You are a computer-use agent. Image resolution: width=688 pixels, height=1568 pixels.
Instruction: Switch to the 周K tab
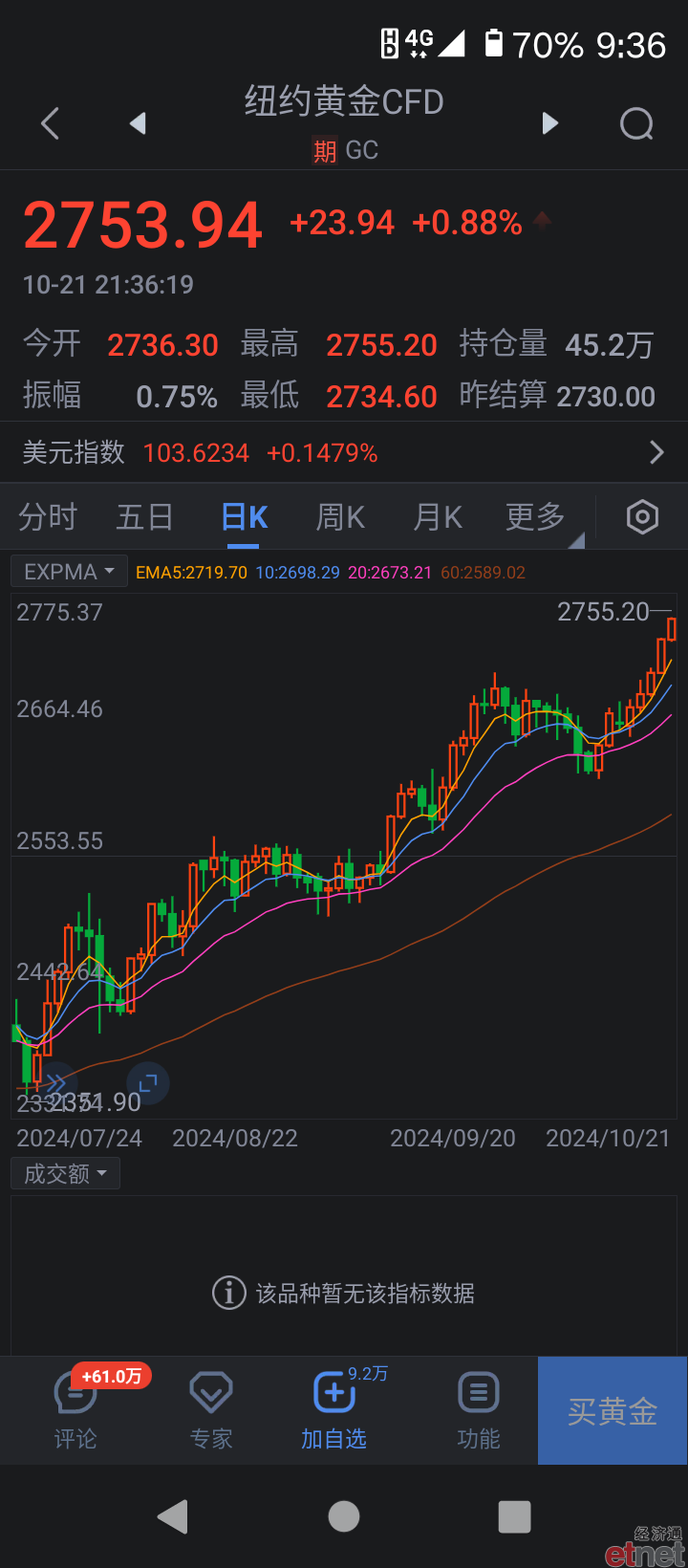pos(340,517)
